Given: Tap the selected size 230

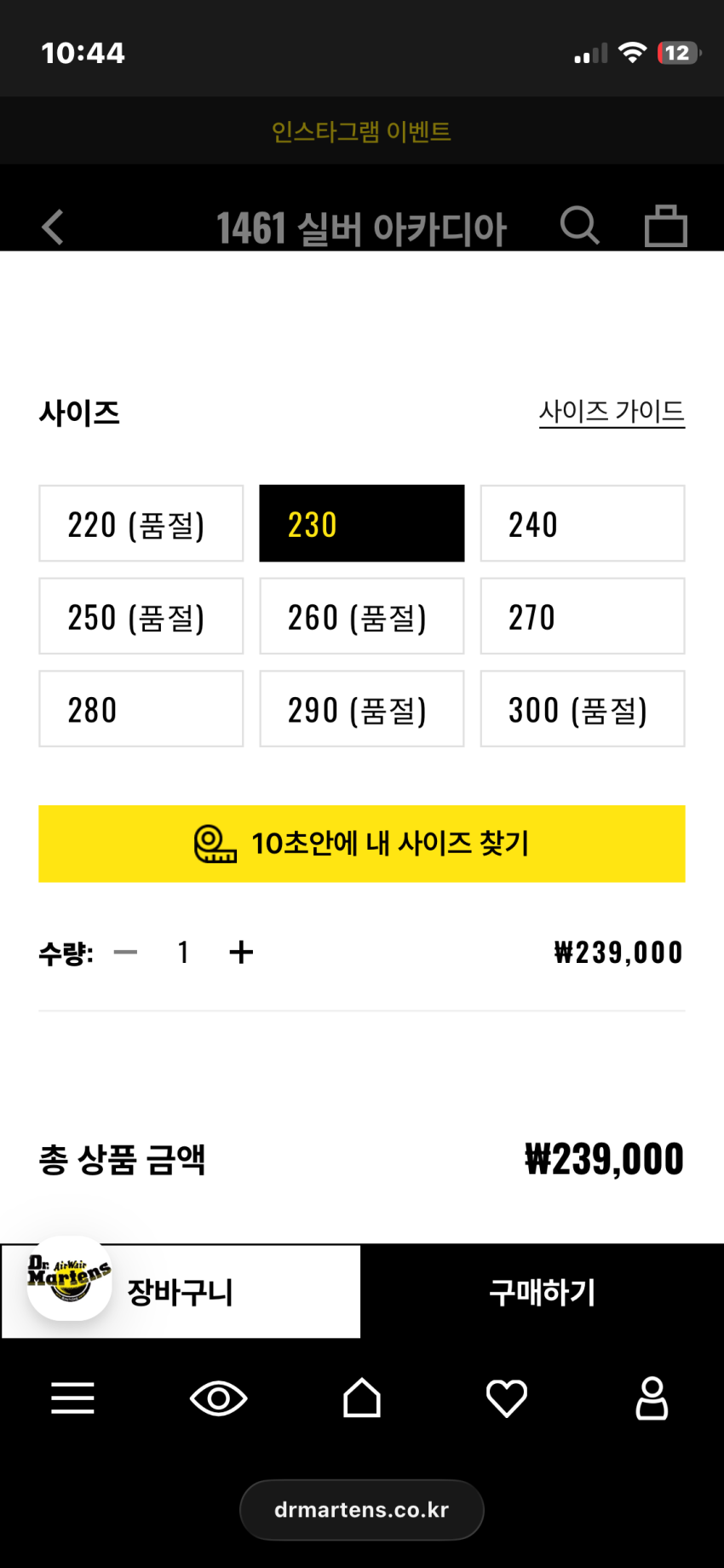Looking at the screenshot, I should pos(362,523).
